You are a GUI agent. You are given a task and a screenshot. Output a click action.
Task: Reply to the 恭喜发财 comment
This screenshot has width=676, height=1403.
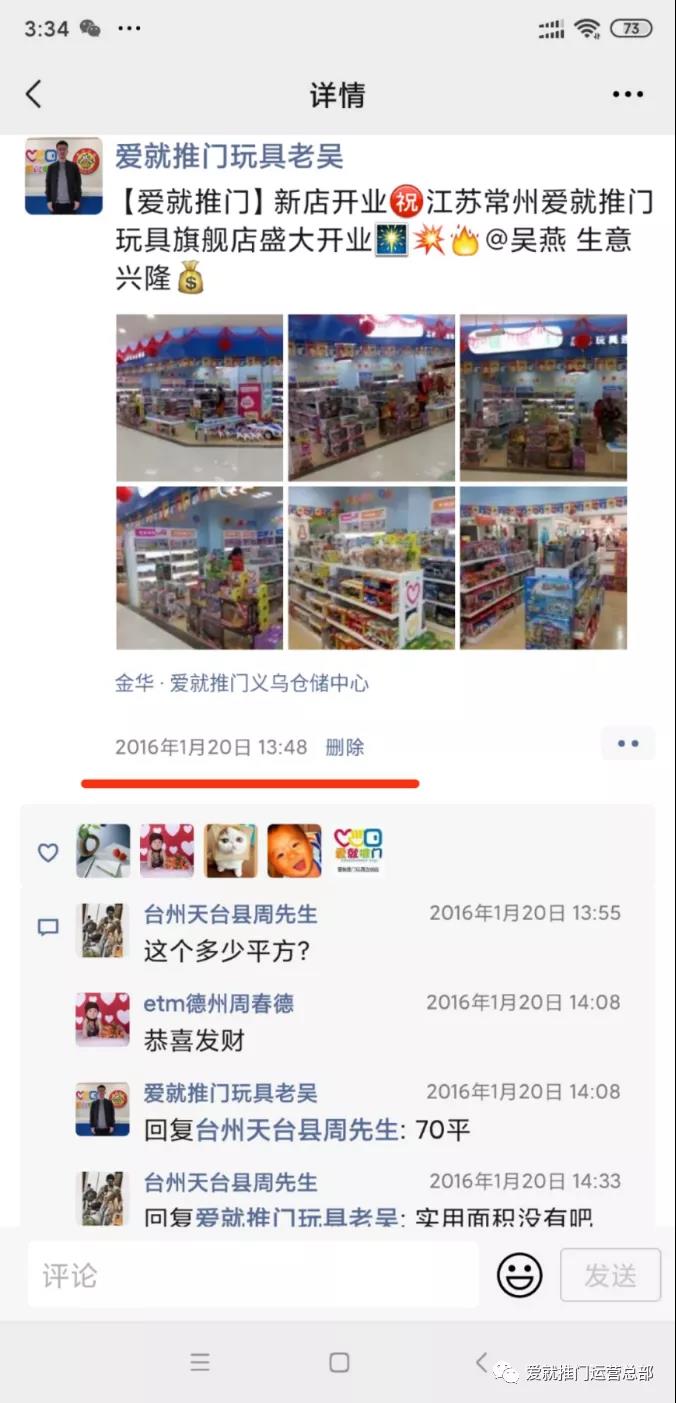194,1041
